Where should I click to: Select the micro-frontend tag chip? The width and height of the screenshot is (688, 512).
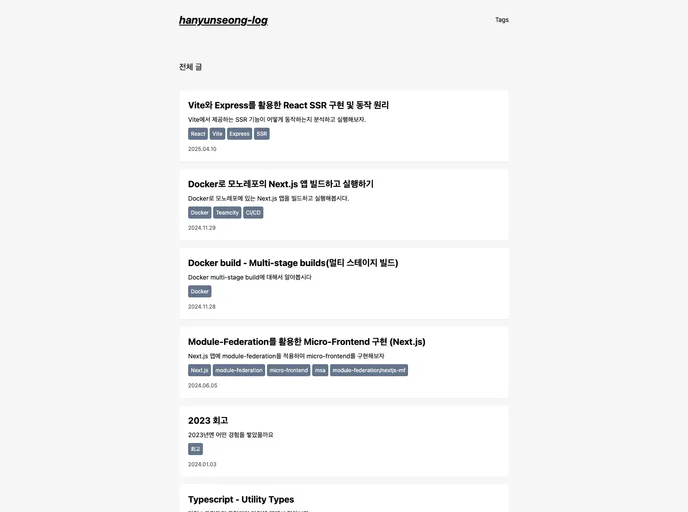[x=289, y=370]
